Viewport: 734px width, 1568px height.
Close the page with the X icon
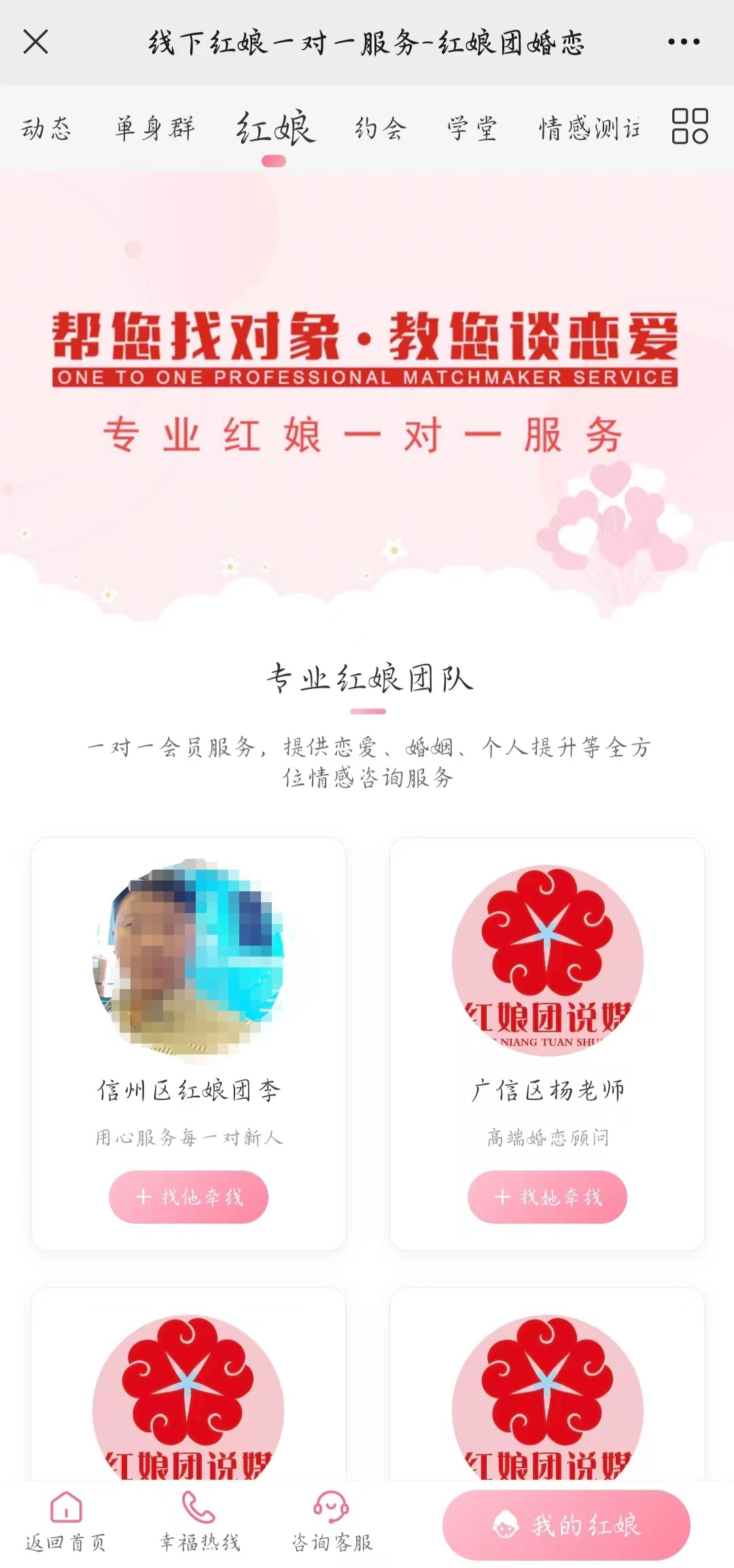(35, 41)
